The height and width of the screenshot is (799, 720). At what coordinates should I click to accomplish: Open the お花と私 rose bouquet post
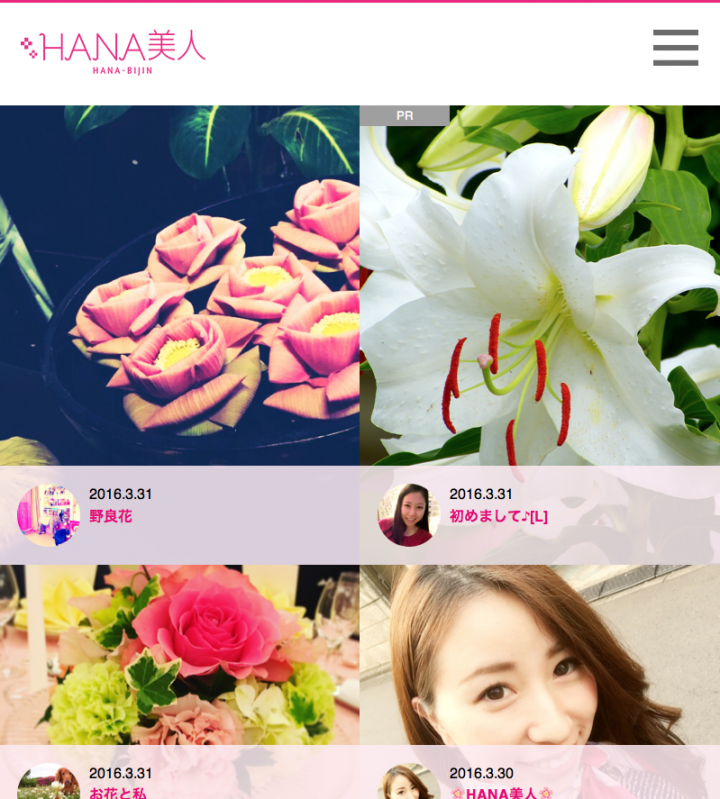point(180,655)
